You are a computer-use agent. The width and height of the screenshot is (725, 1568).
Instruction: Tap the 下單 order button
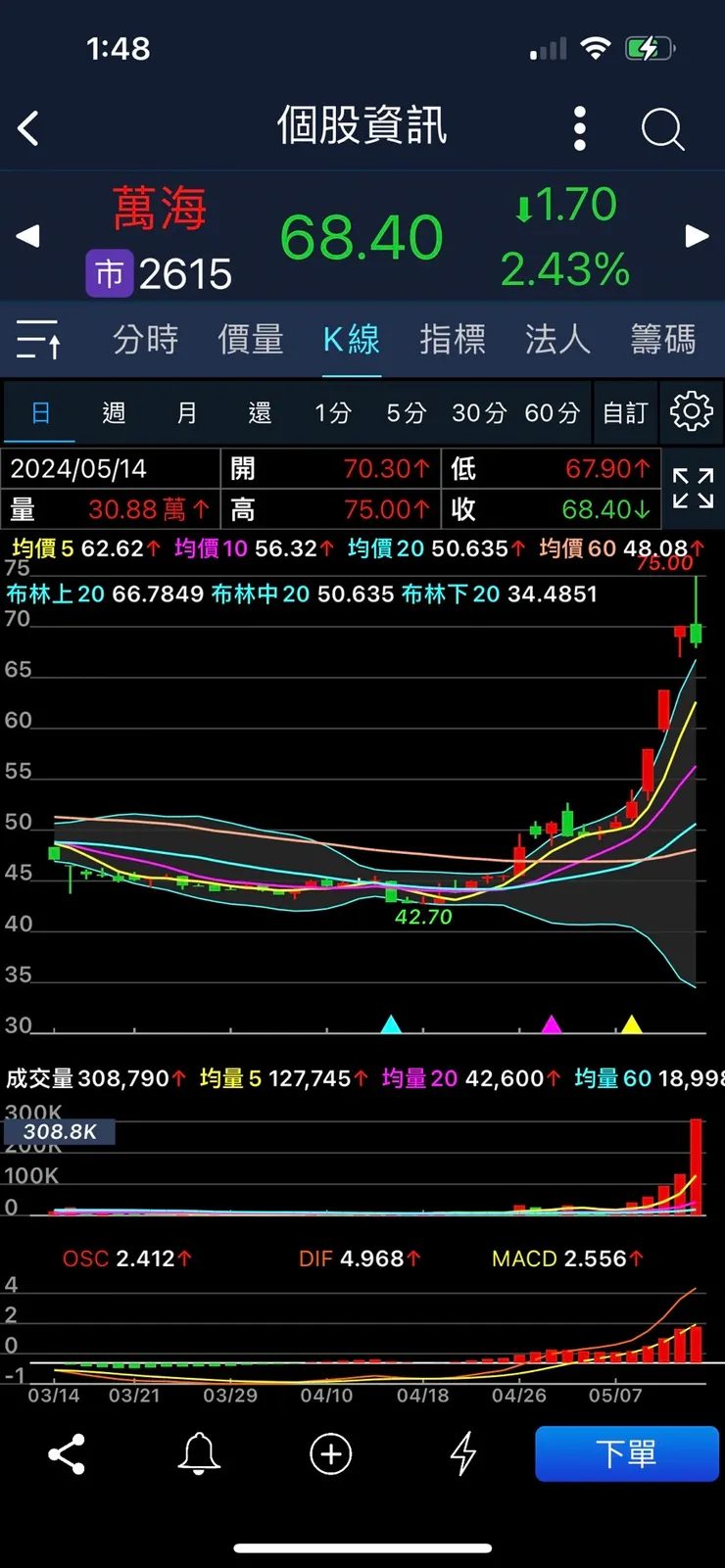click(627, 1454)
